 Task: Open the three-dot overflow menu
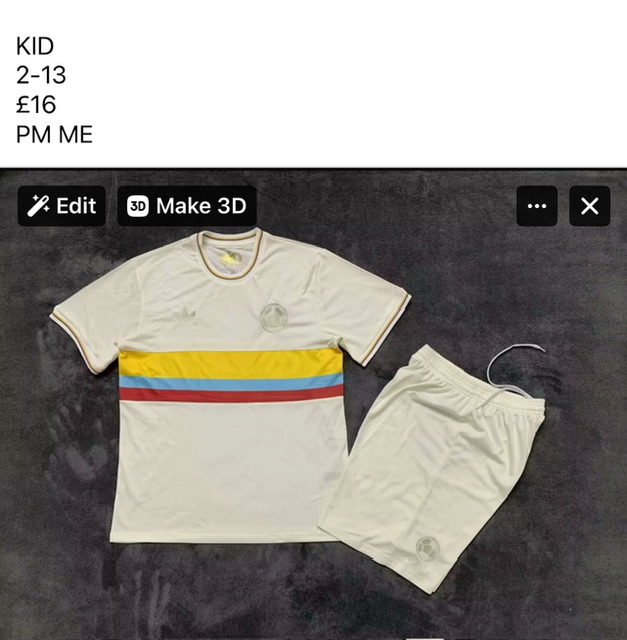pyautogui.click(x=537, y=206)
